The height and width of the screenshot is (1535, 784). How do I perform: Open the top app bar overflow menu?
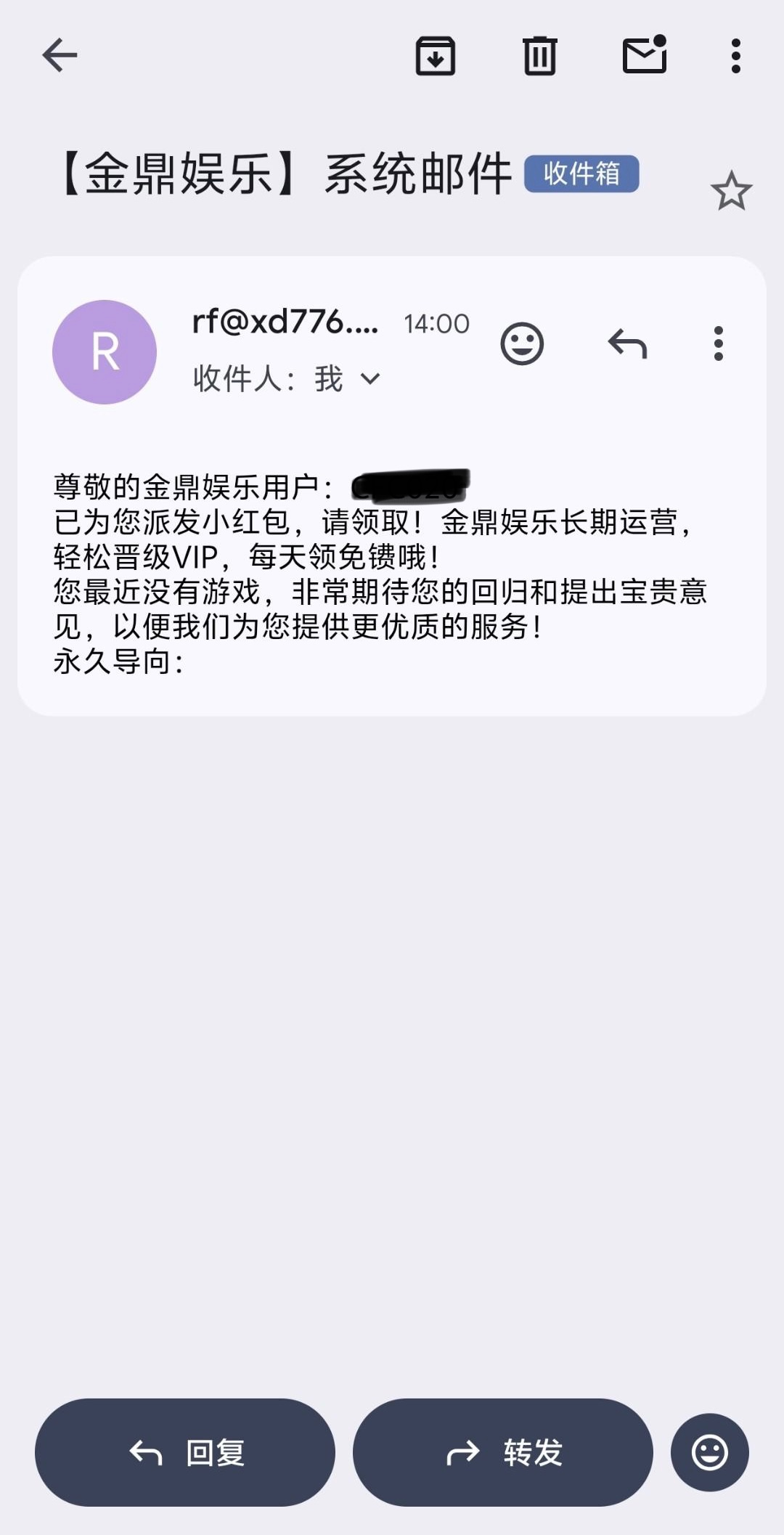(x=735, y=56)
